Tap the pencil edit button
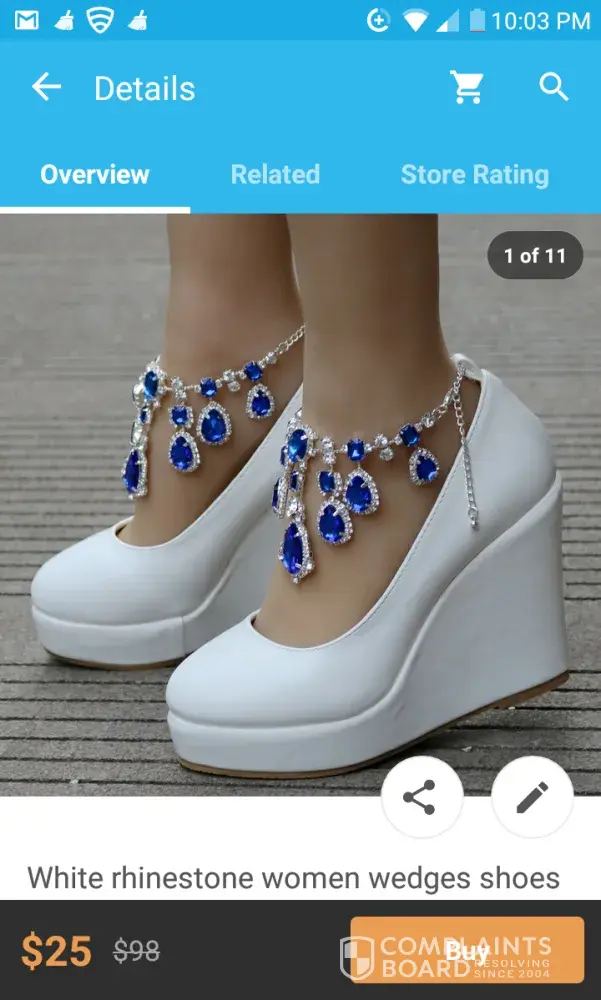This screenshot has width=601, height=1000. (532, 797)
